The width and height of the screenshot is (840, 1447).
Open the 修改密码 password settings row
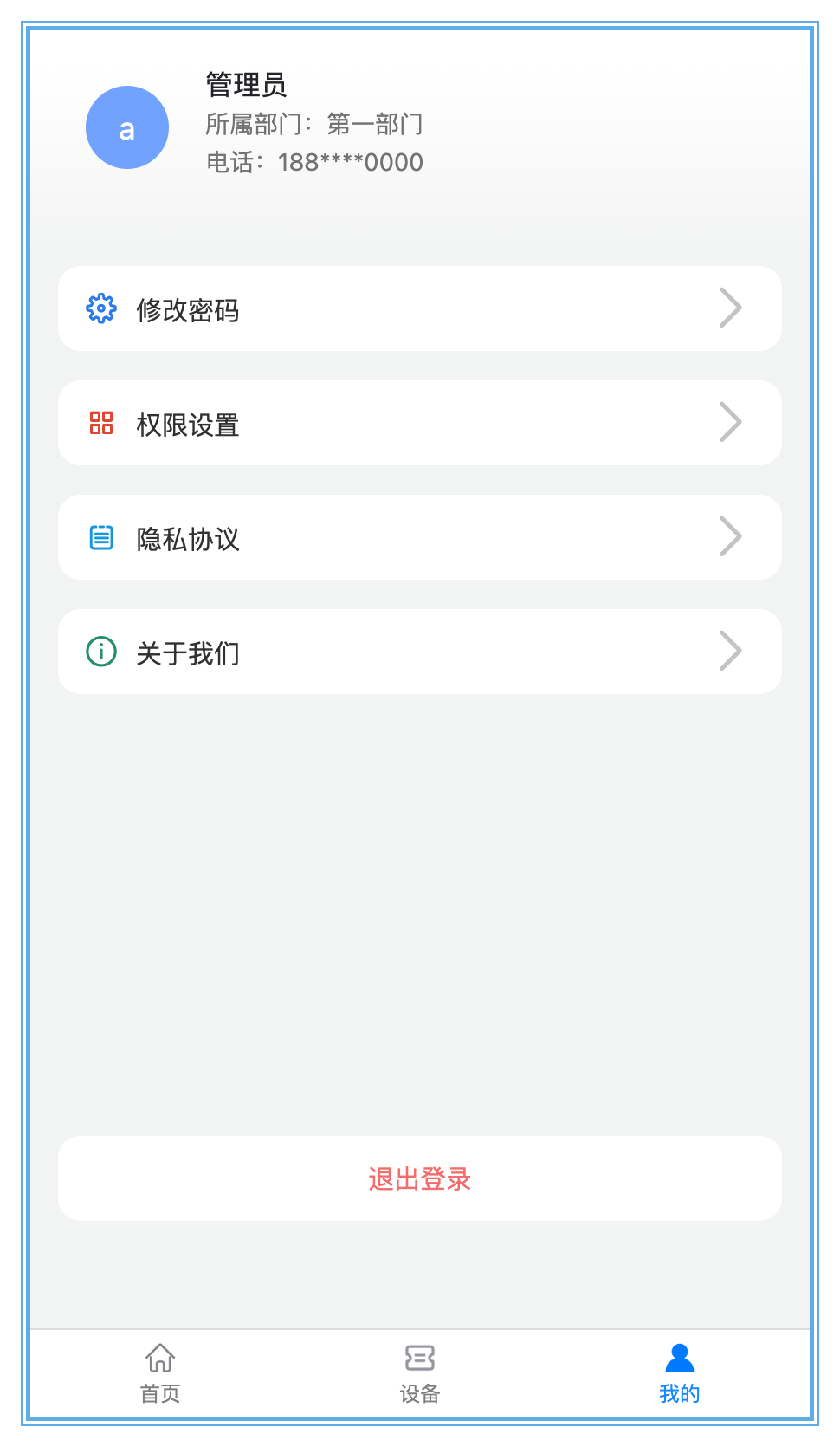[x=419, y=308]
